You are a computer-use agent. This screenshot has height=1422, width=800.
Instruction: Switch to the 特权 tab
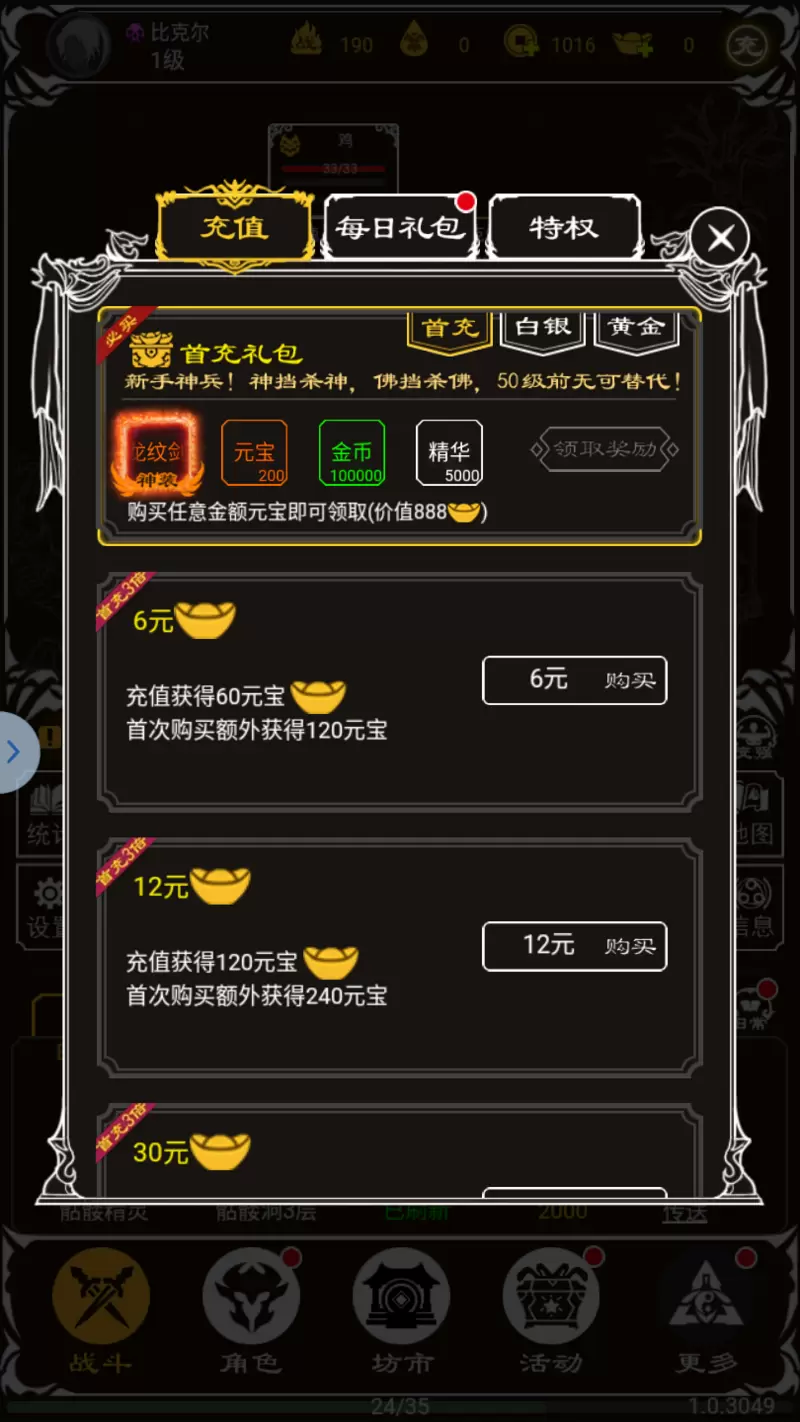tap(564, 228)
